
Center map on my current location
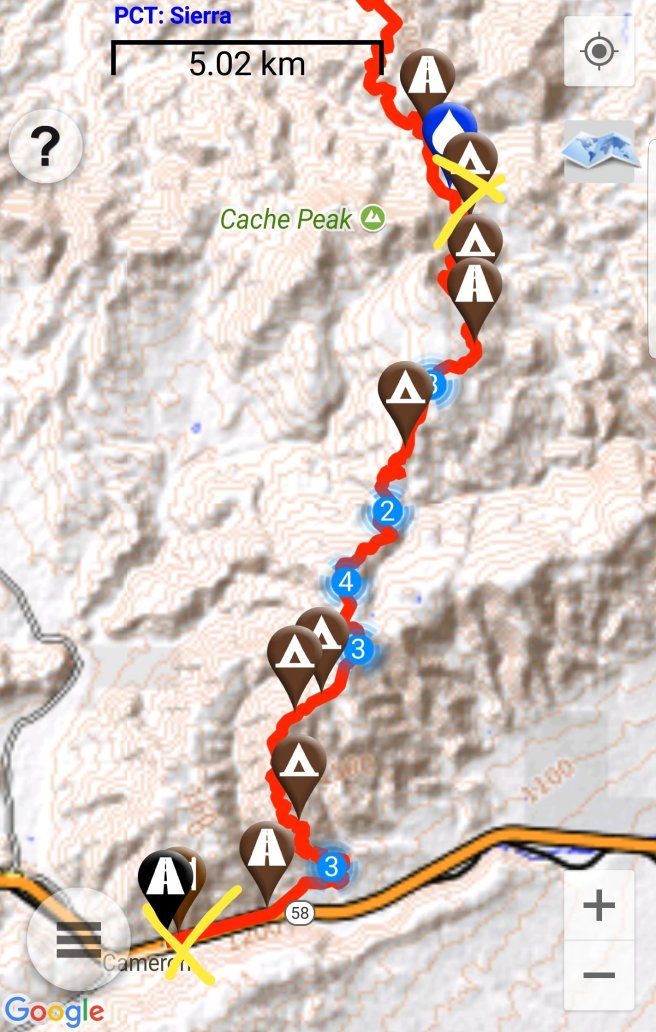click(x=598, y=51)
